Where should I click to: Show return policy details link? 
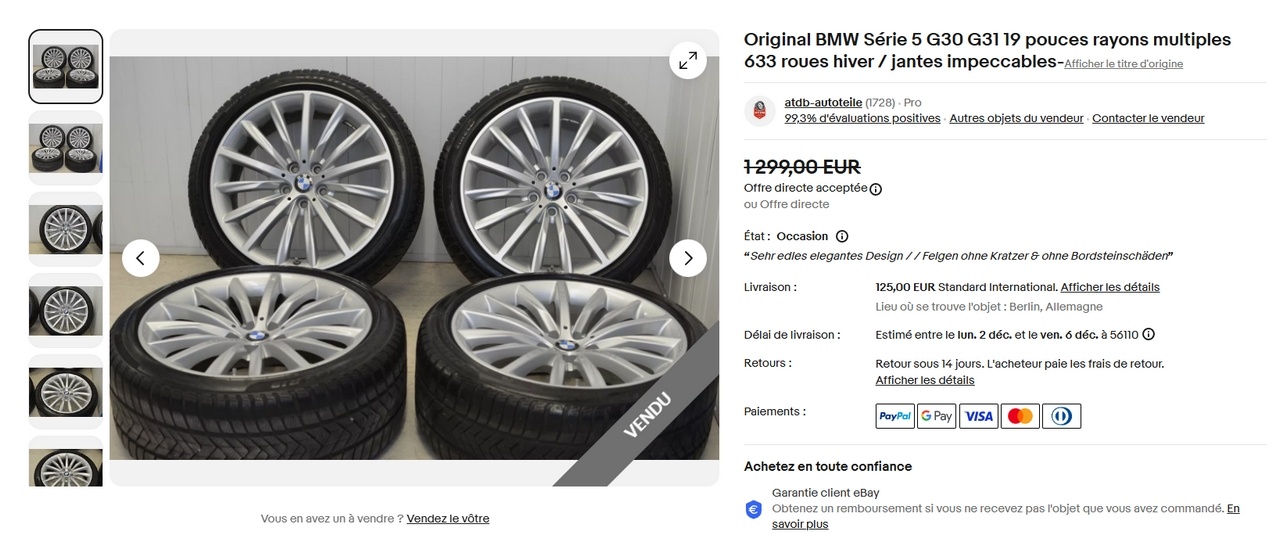pos(925,380)
